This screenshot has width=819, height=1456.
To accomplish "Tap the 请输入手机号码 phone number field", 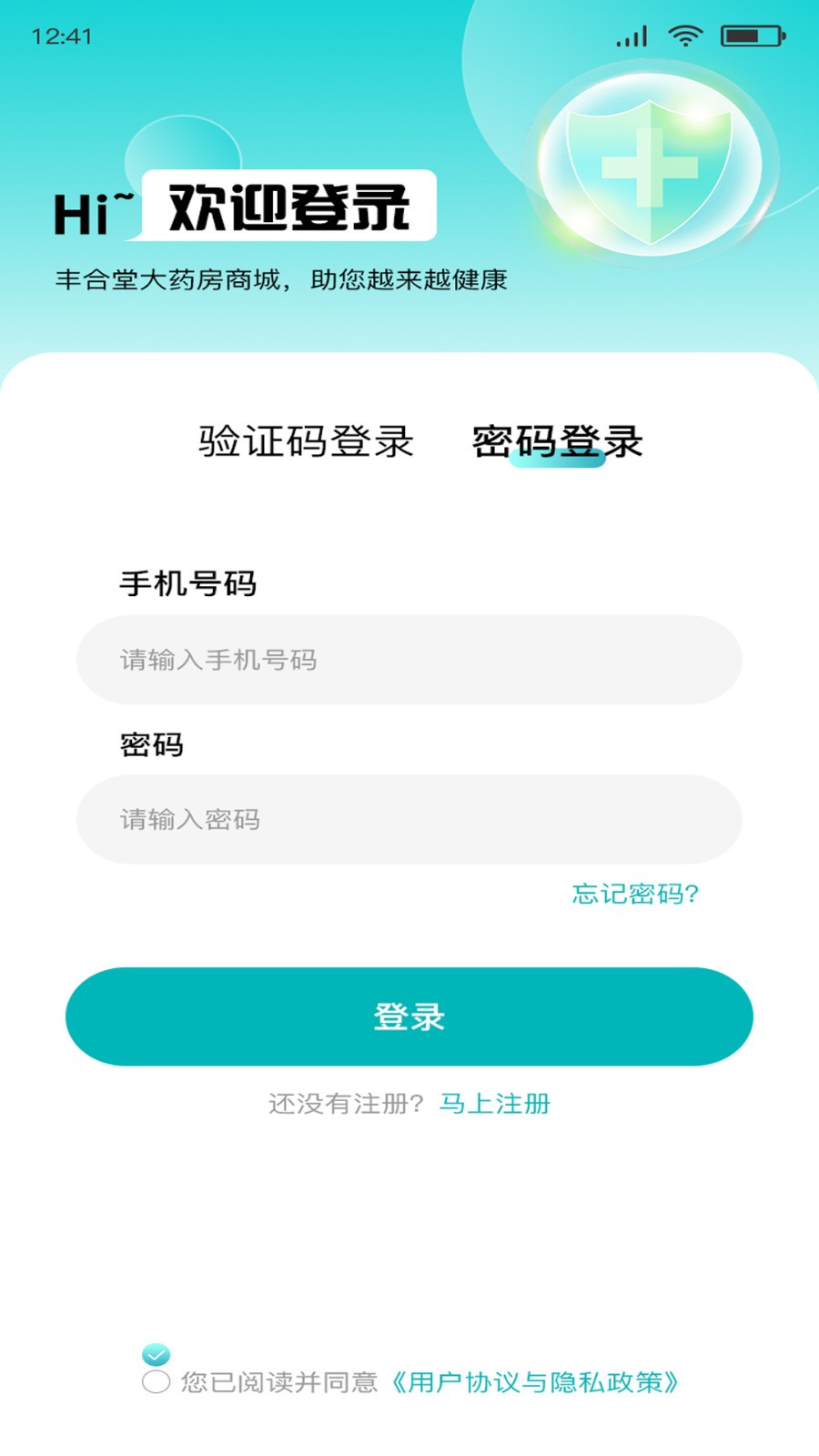I will coord(409,660).
